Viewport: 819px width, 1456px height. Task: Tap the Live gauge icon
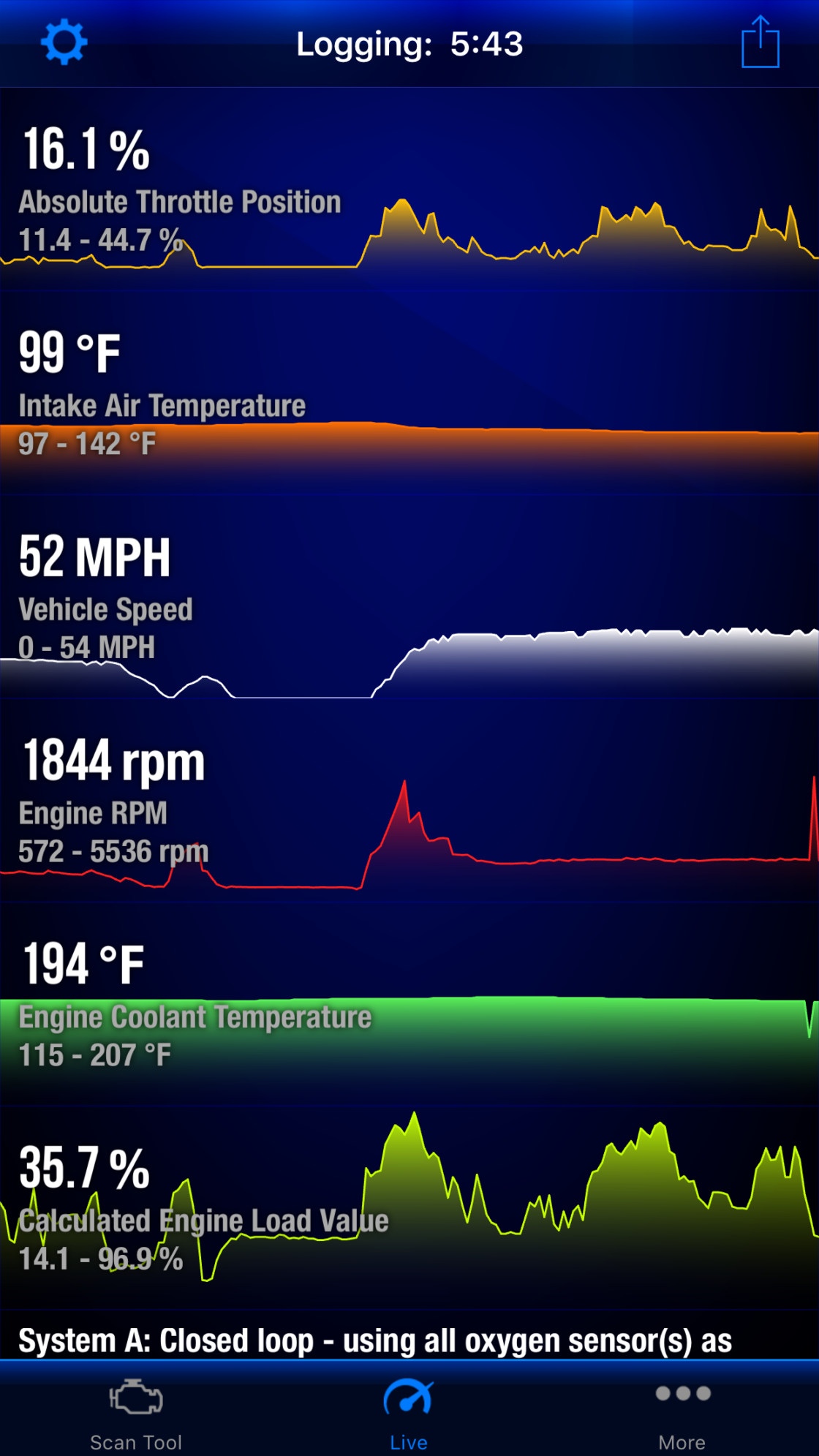(409, 1394)
